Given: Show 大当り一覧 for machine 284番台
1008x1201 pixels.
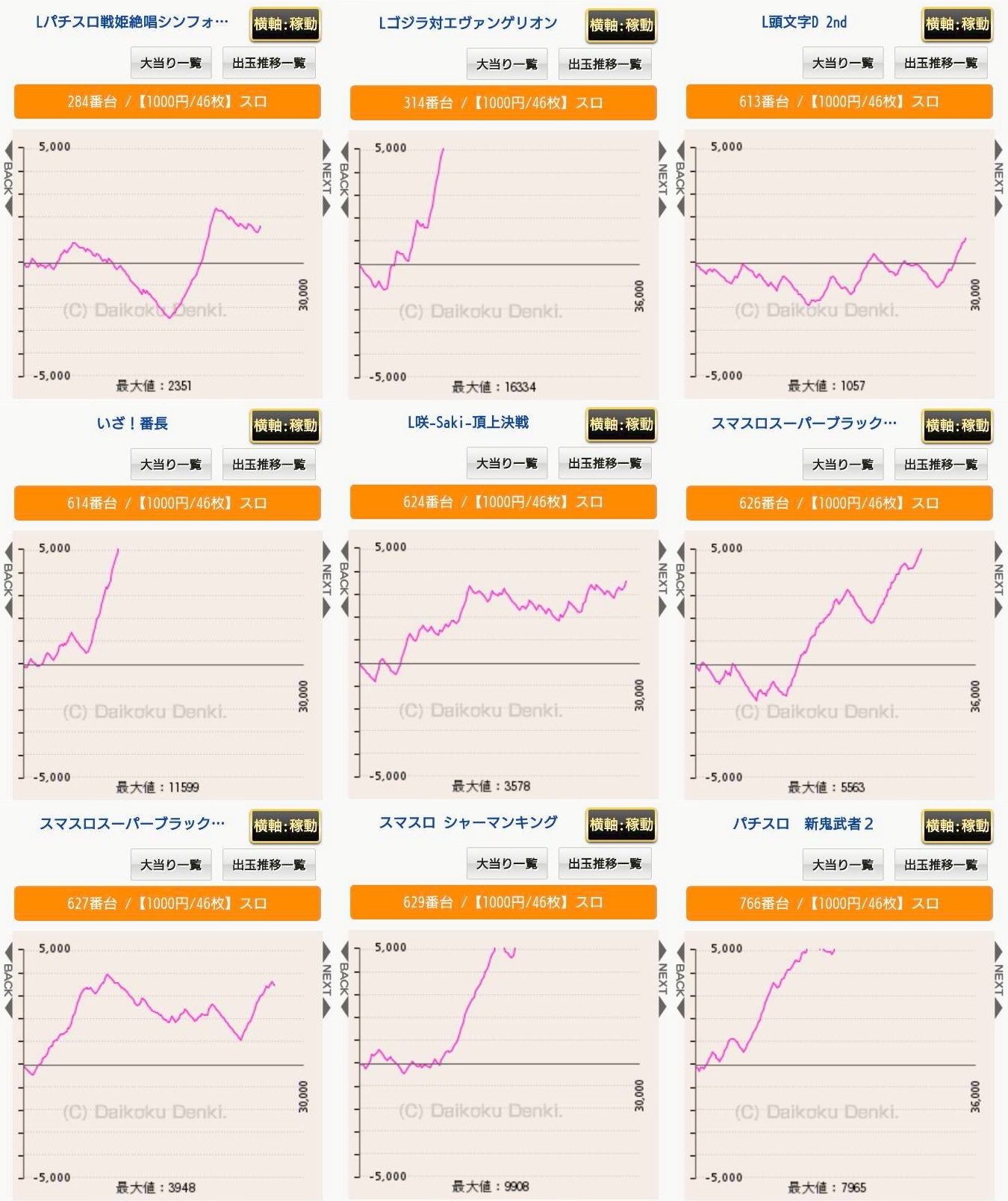Looking at the screenshot, I should 171,63.
